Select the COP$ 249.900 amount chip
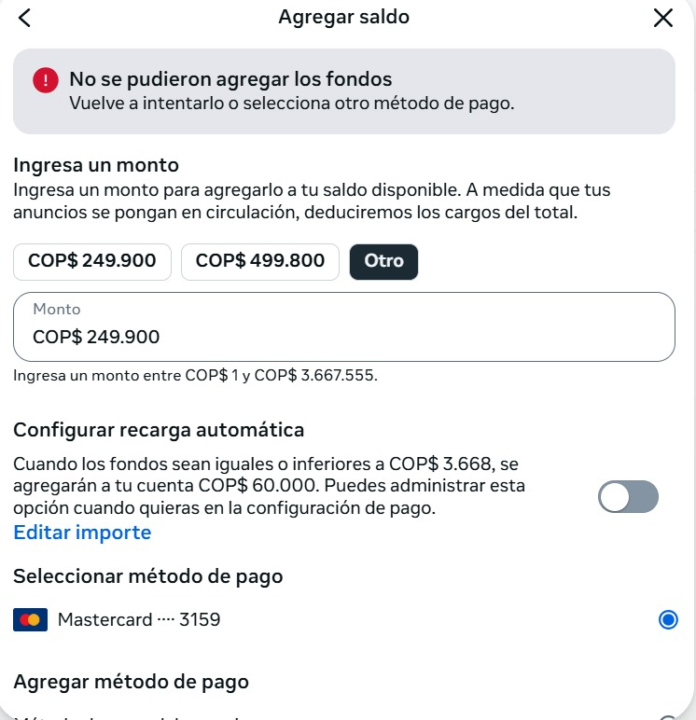Screen dimensions: 696x720 pos(92,261)
